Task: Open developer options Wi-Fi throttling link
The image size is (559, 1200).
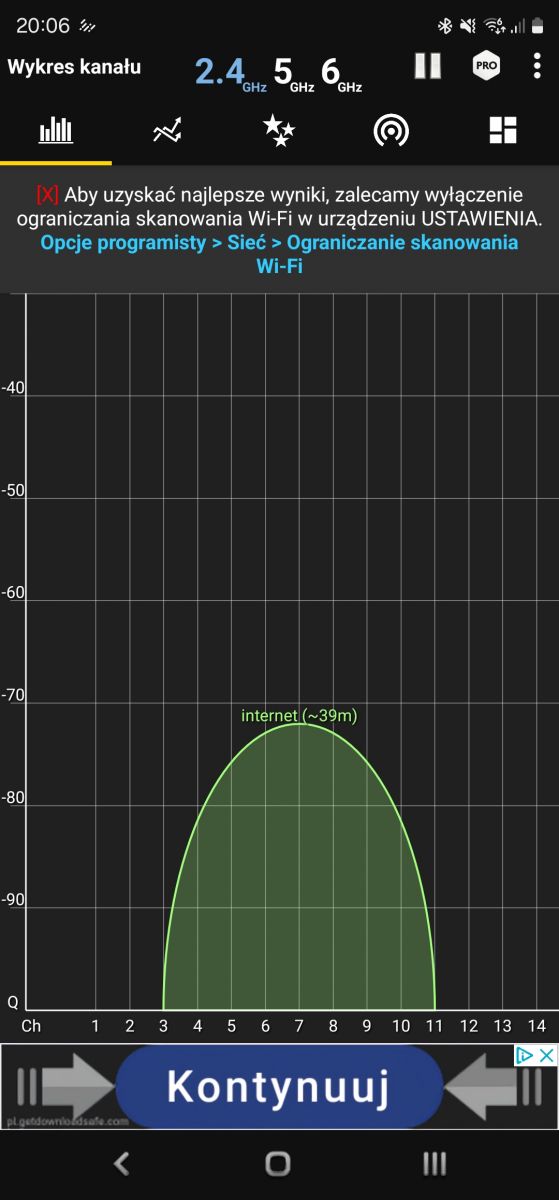Action: [x=279, y=254]
